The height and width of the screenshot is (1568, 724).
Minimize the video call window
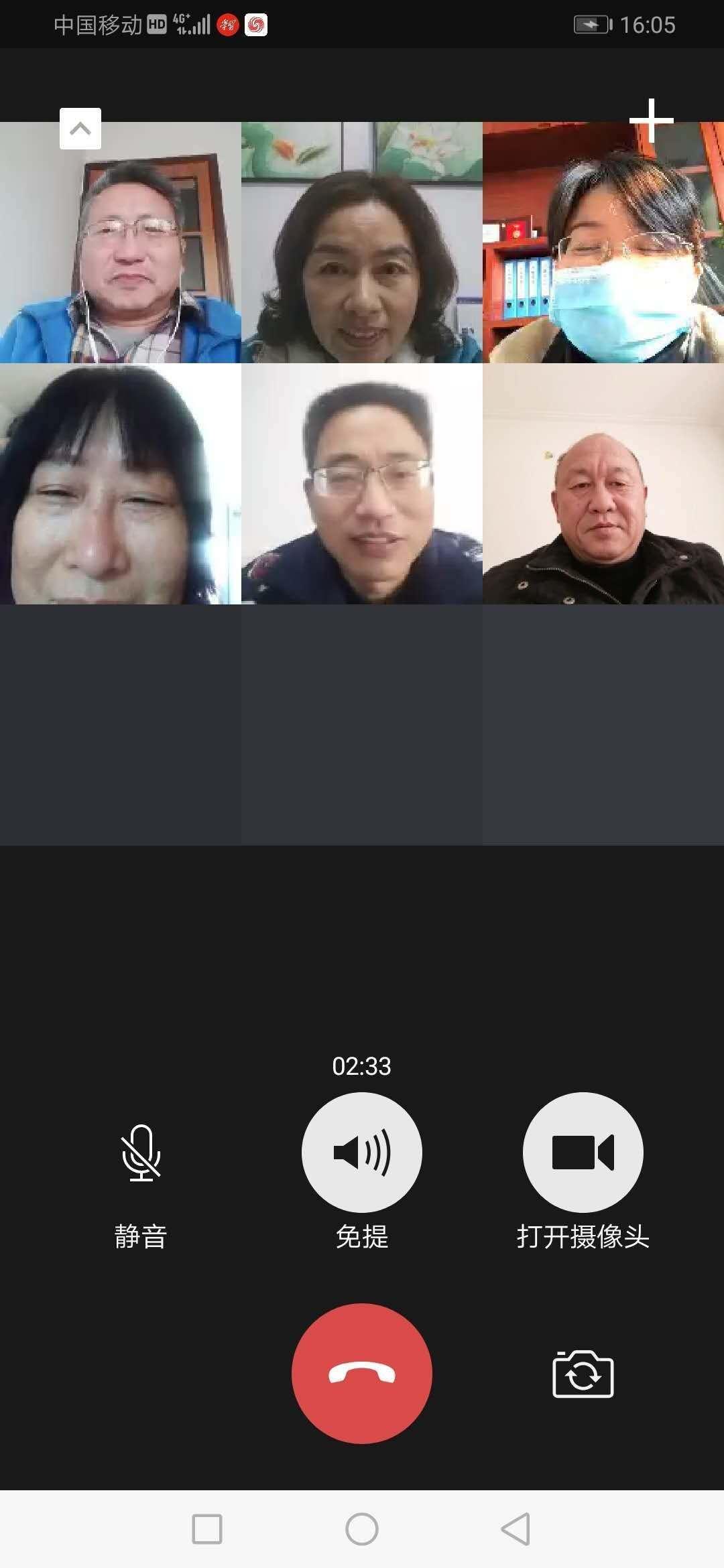click(80, 129)
